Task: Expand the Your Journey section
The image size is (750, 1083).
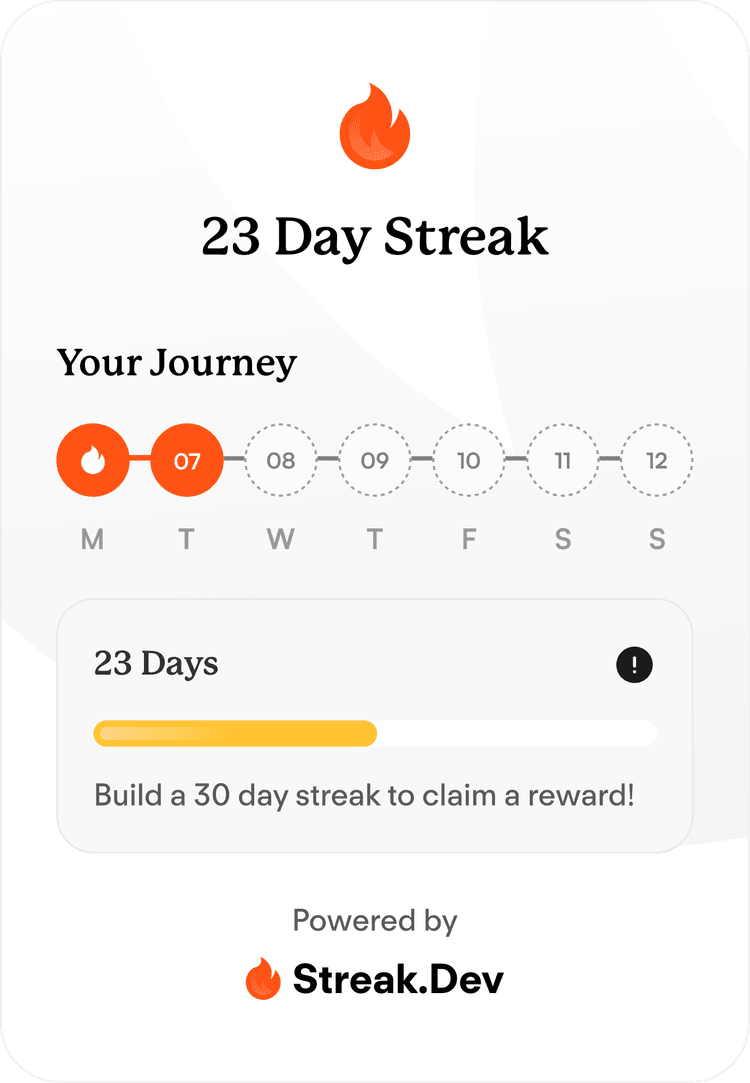Action: pos(177,363)
